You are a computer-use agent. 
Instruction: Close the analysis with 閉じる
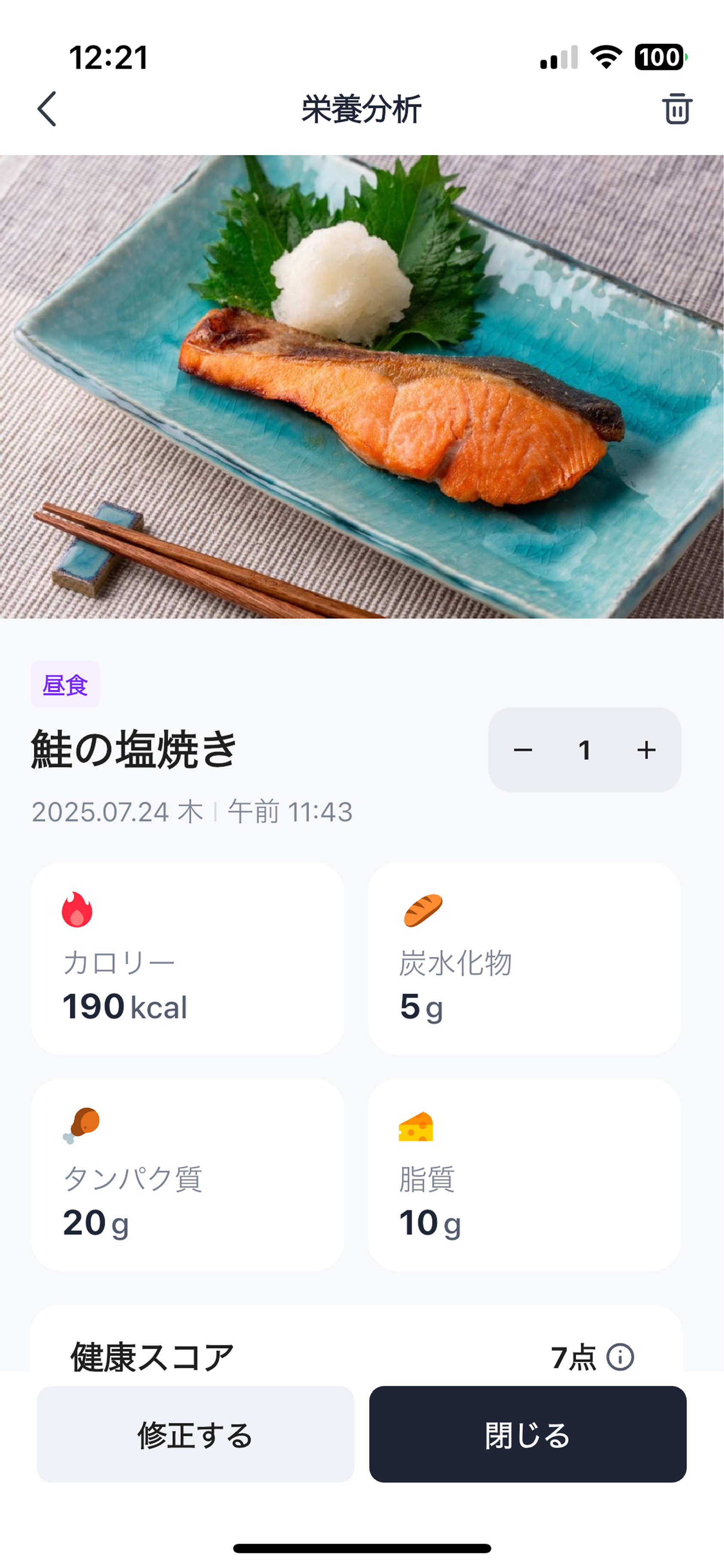click(x=528, y=1434)
